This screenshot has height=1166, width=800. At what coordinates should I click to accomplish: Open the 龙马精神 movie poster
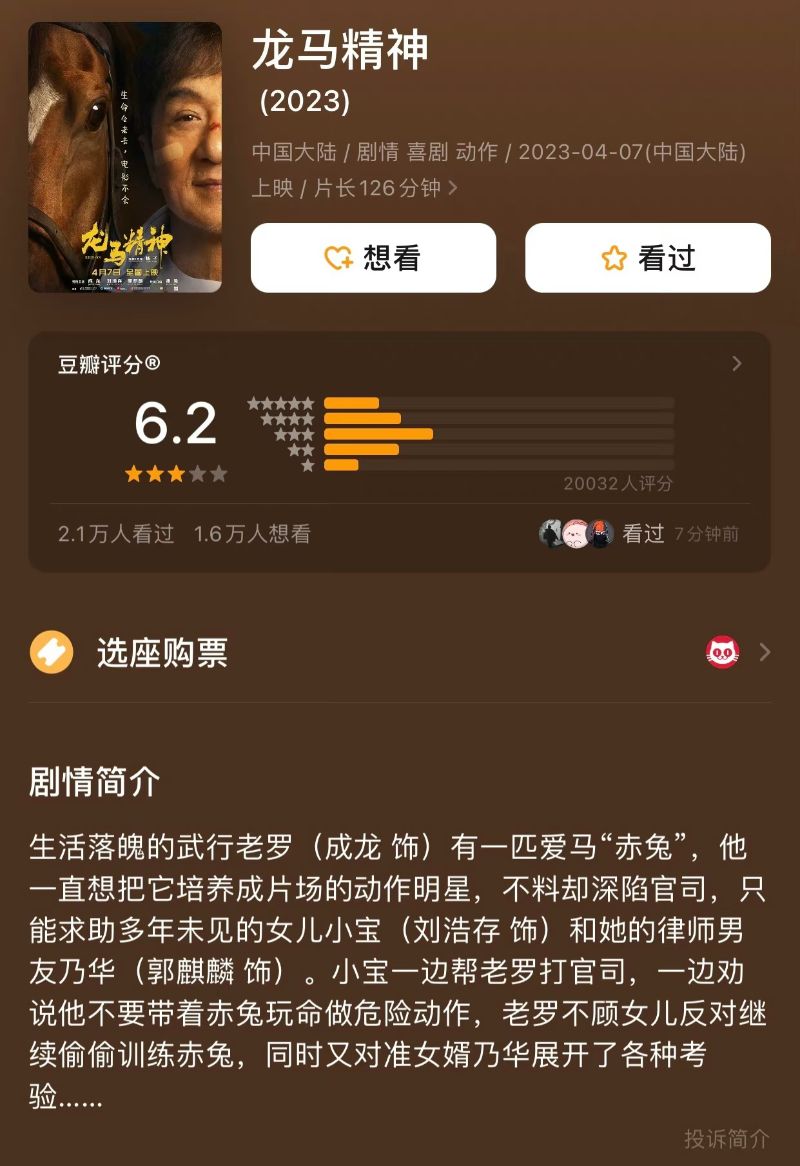(x=125, y=157)
